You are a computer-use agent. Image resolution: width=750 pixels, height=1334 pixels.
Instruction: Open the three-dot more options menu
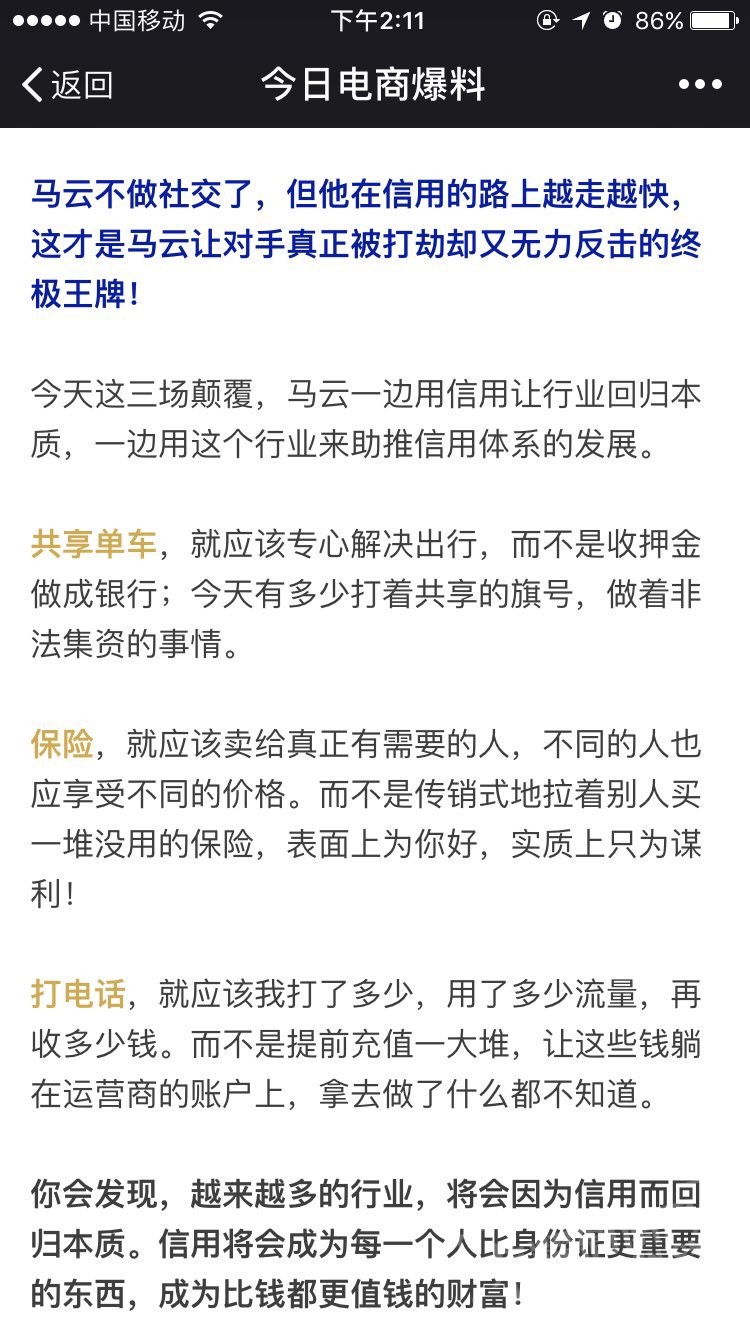tap(699, 85)
